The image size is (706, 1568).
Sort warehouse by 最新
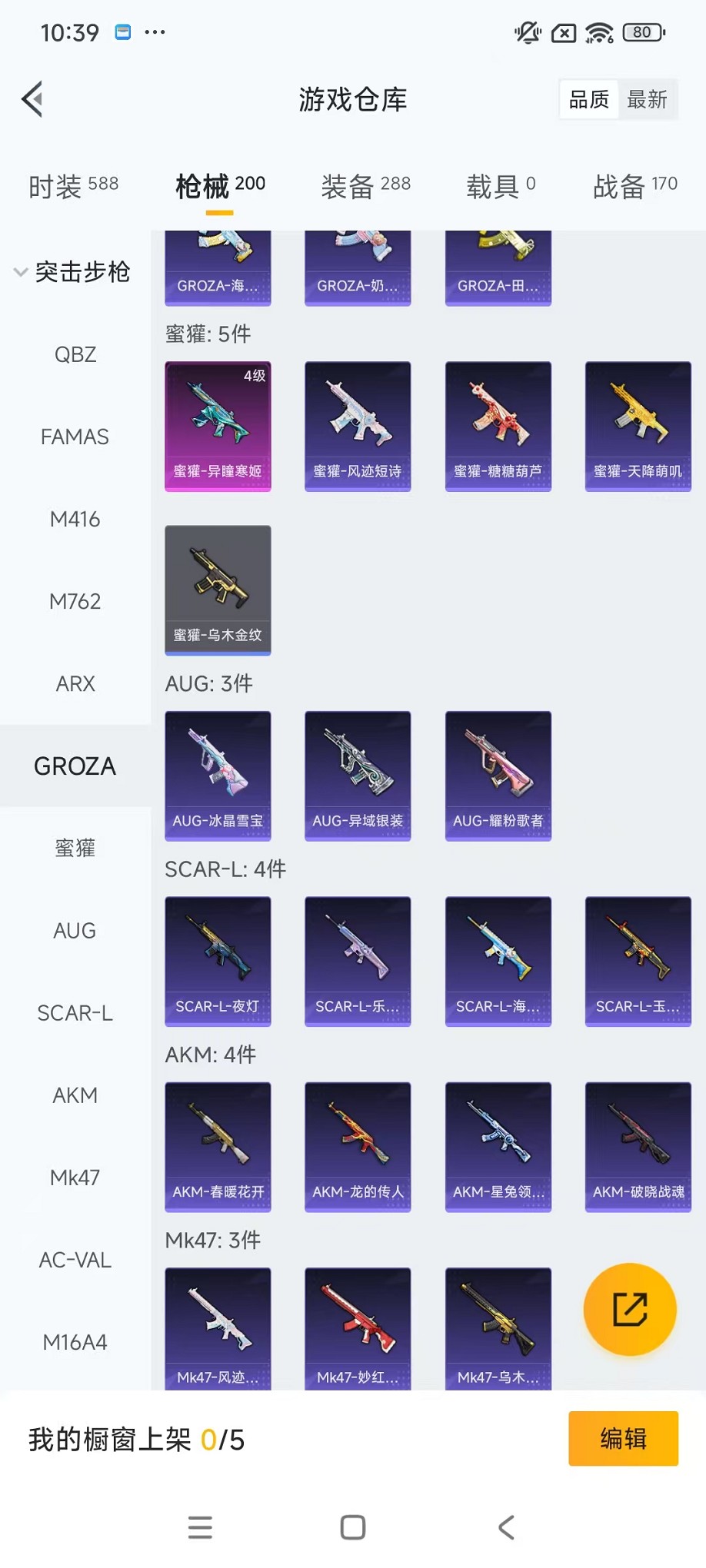coord(647,99)
